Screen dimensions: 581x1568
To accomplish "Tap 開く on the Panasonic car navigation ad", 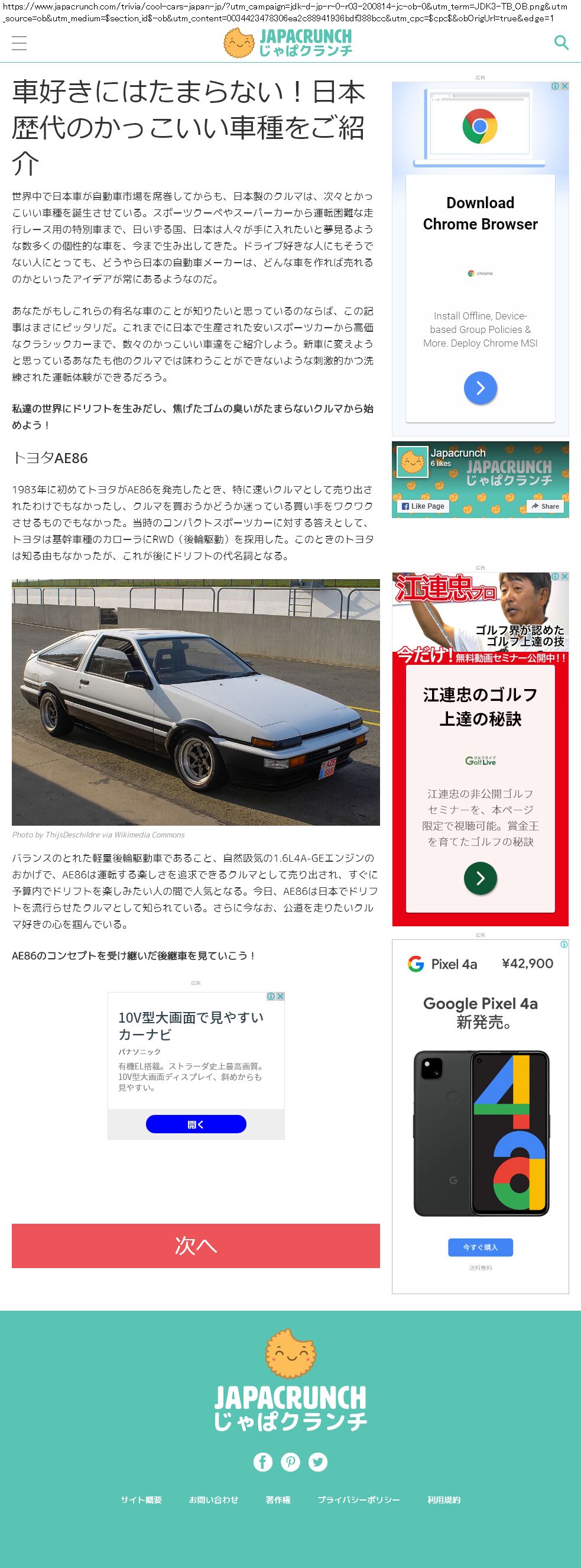I will (195, 1124).
